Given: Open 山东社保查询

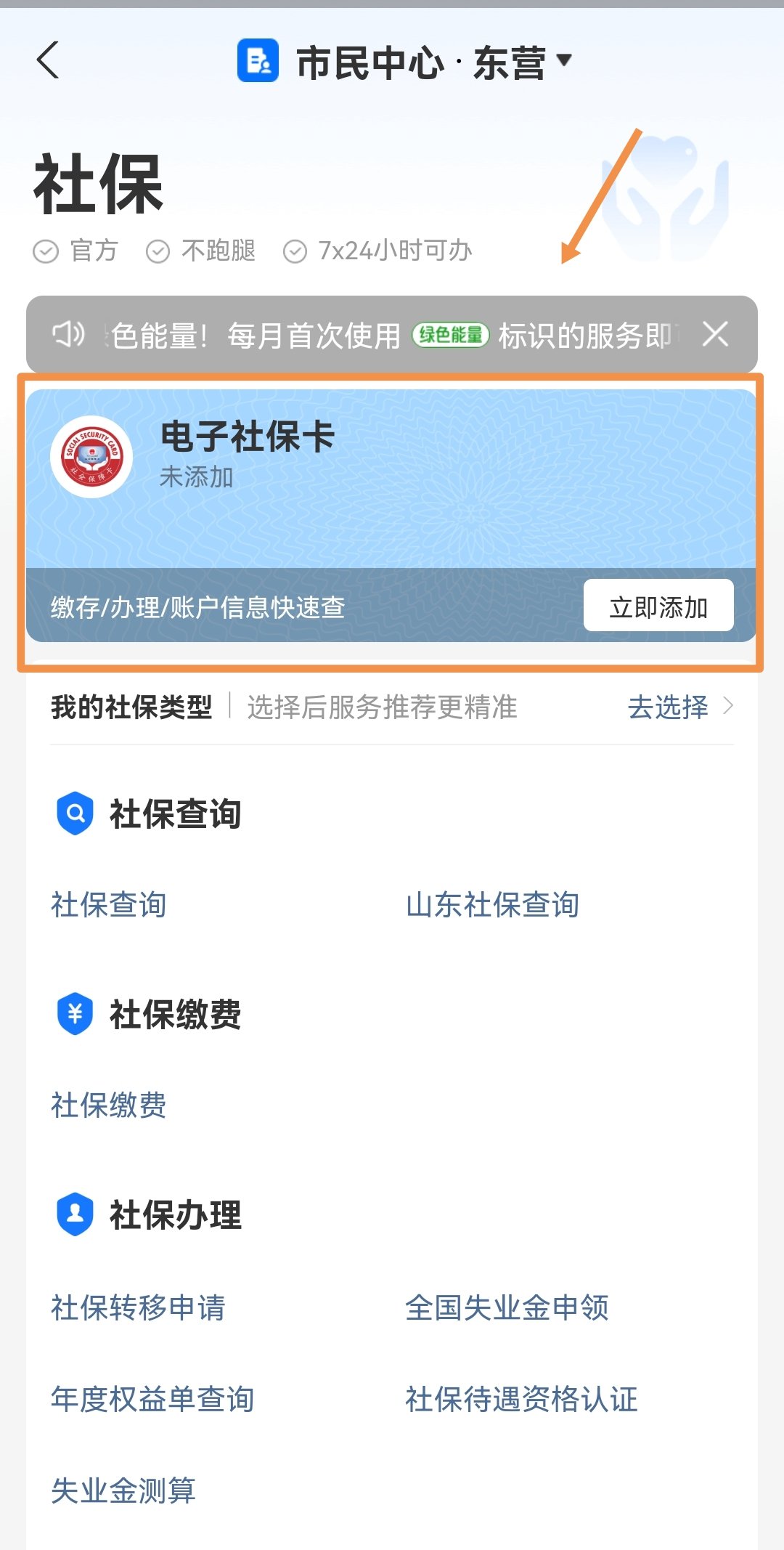Looking at the screenshot, I should pyautogui.click(x=492, y=905).
